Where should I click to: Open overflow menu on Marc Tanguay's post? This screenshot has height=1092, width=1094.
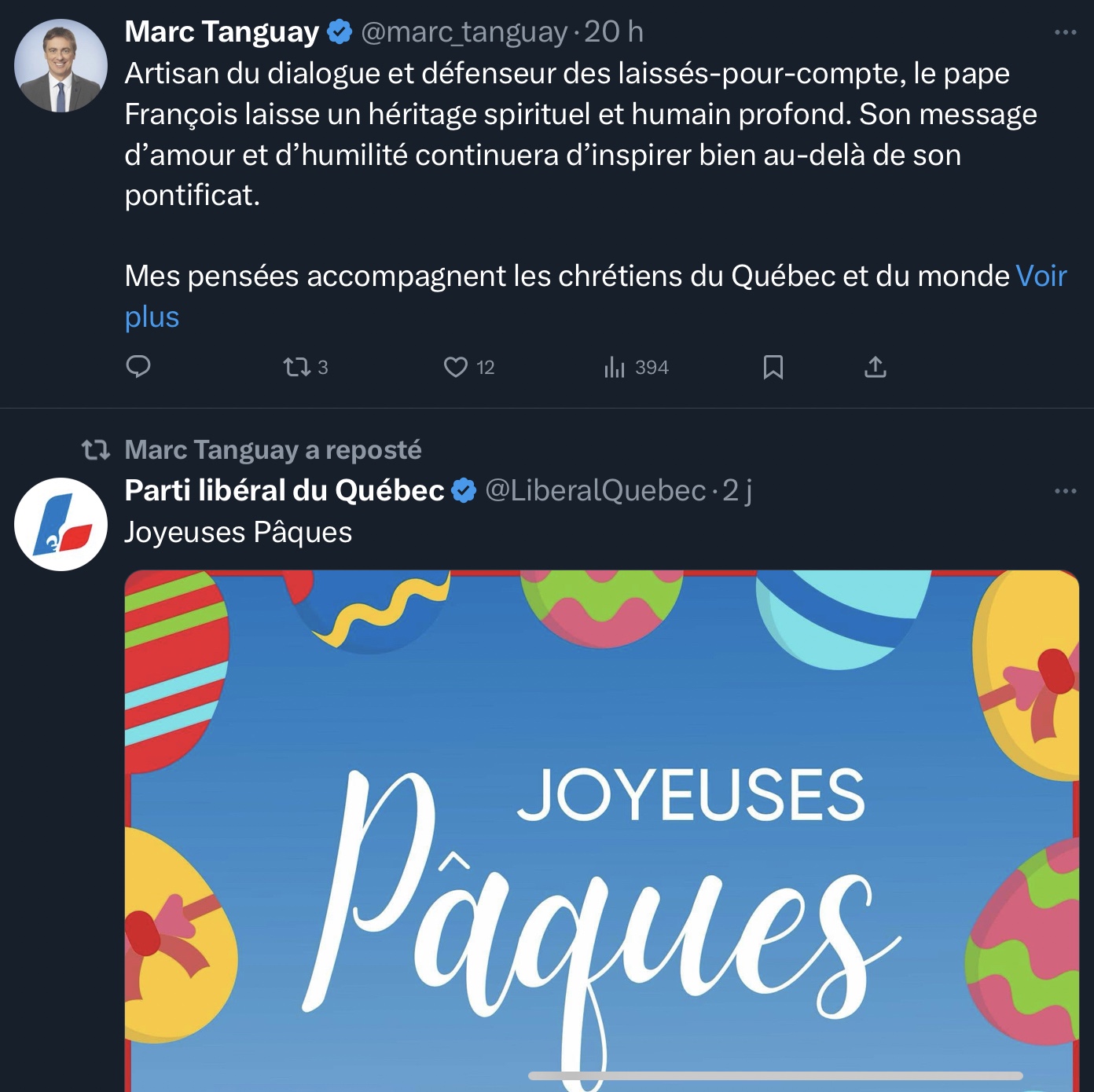(1065, 32)
